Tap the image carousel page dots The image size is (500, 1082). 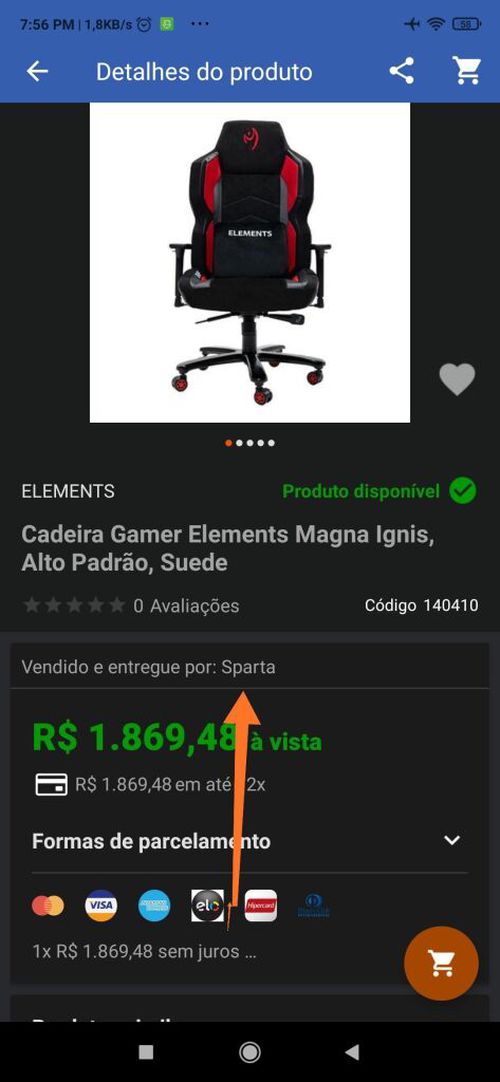click(250, 443)
